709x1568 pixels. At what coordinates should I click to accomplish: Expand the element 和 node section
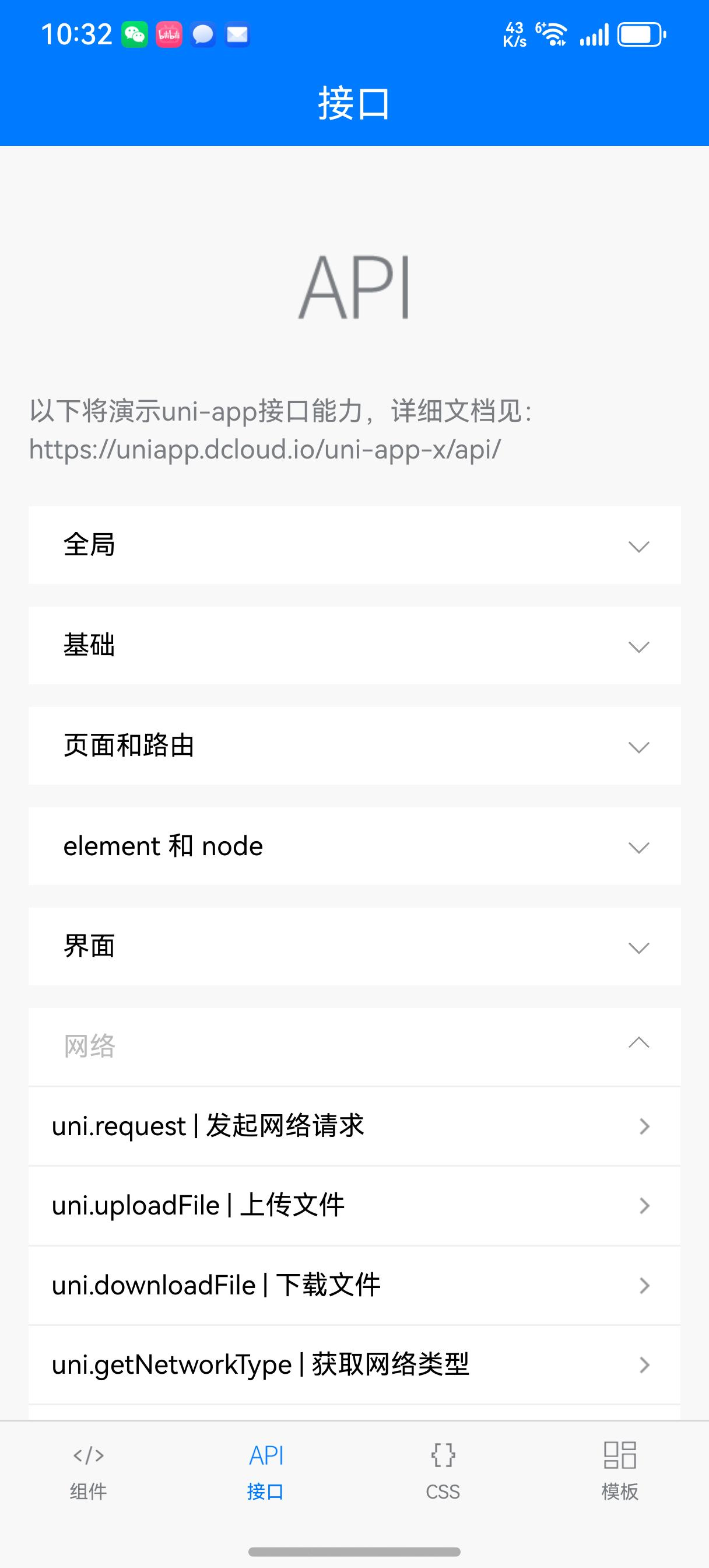(354, 846)
